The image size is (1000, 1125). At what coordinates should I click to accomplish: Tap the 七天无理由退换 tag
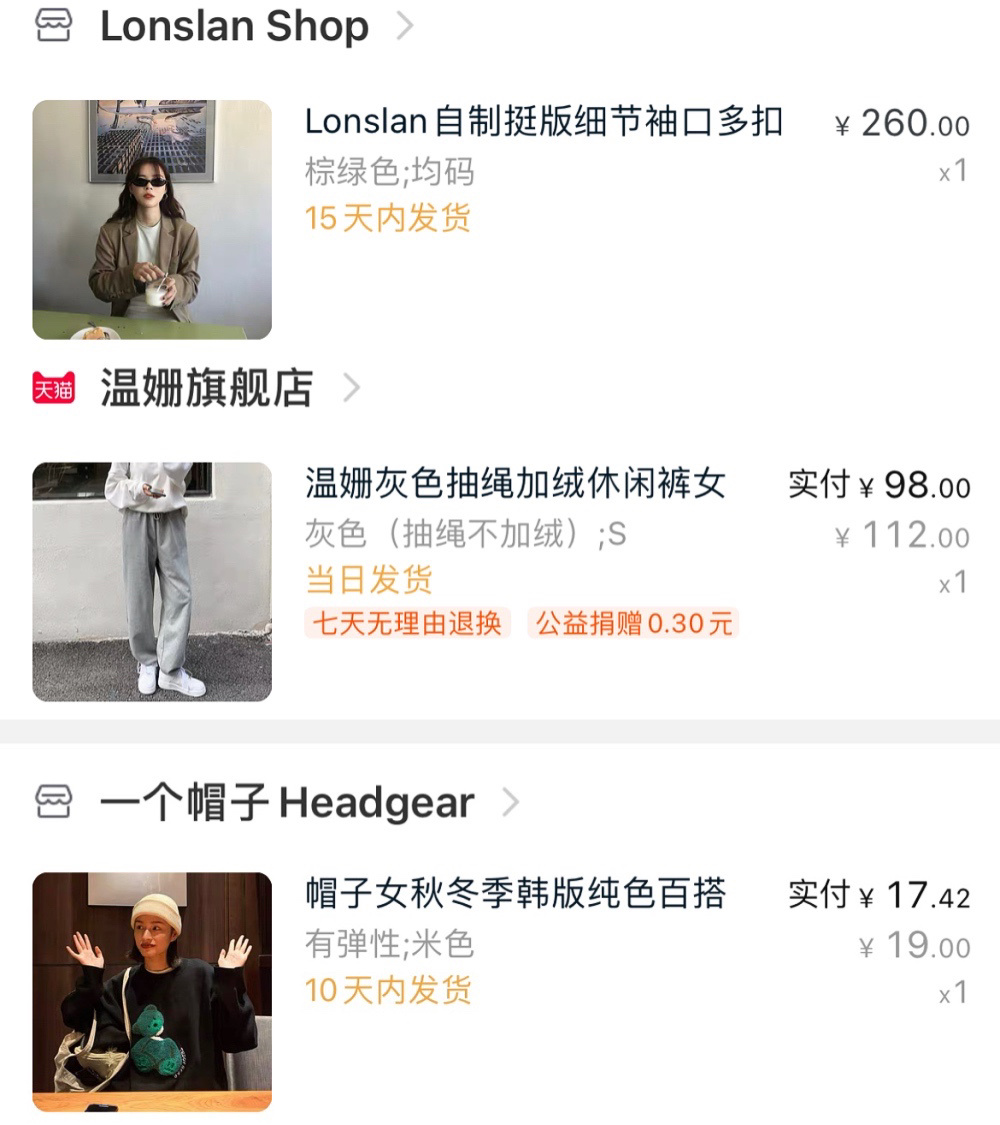[407, 624]
